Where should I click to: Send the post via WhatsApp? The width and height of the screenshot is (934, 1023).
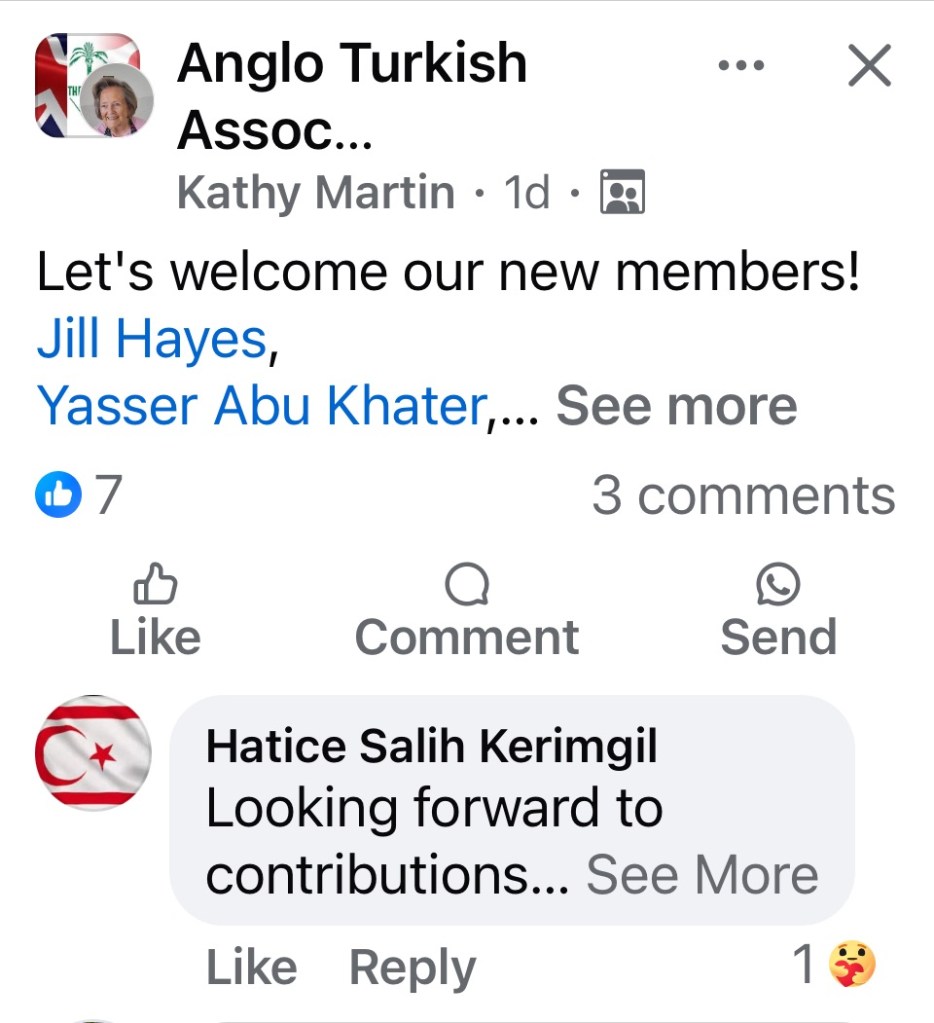[778, 610]
